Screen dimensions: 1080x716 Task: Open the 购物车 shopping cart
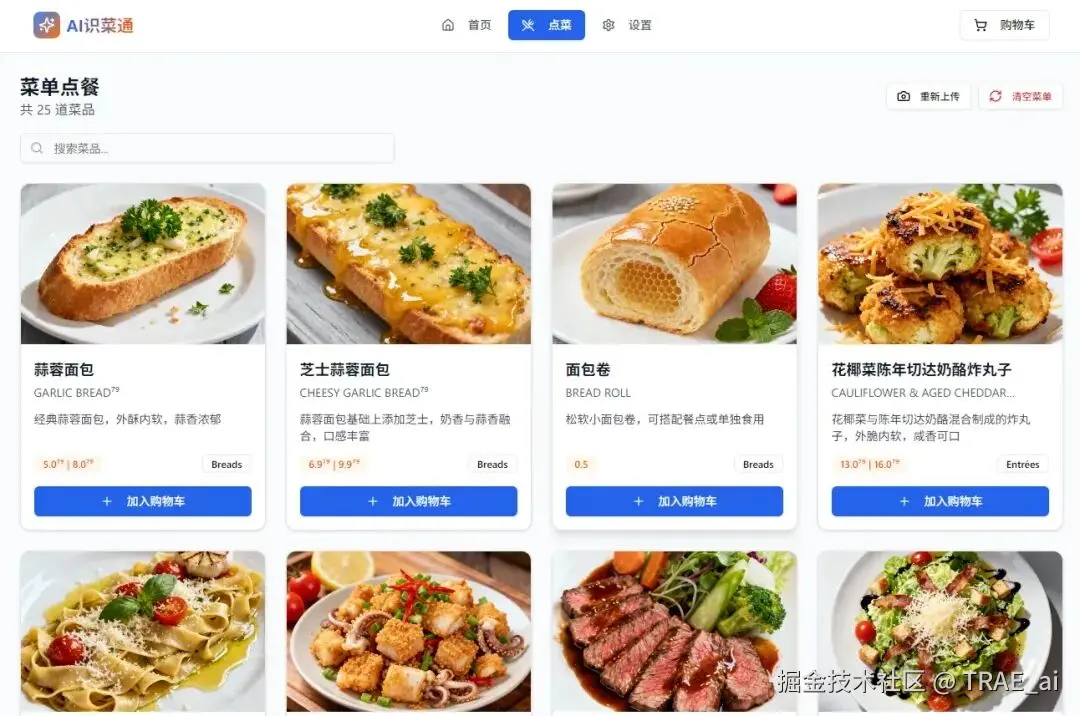[1004, 25]
